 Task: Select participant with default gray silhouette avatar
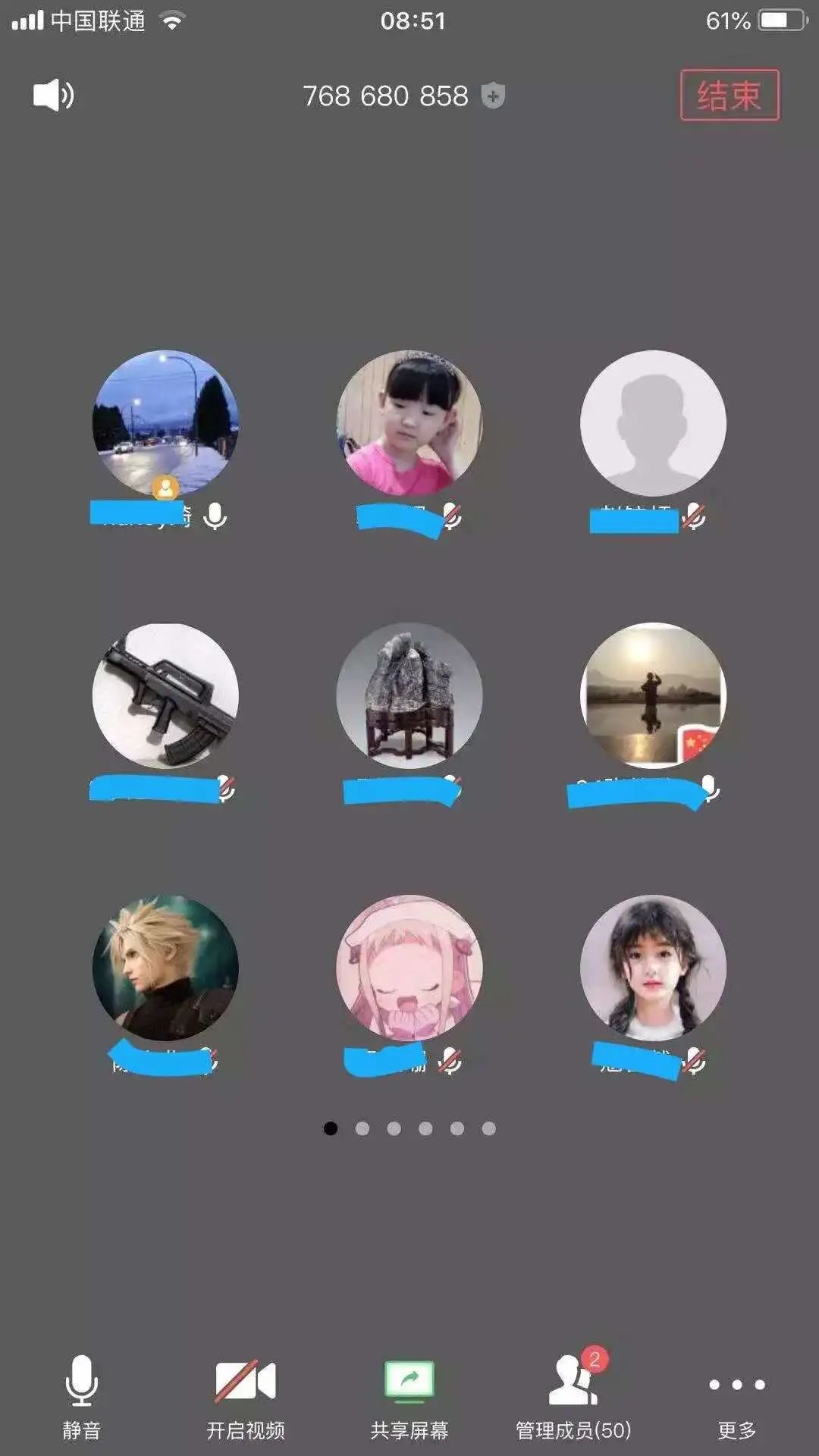tap(653, 423)
